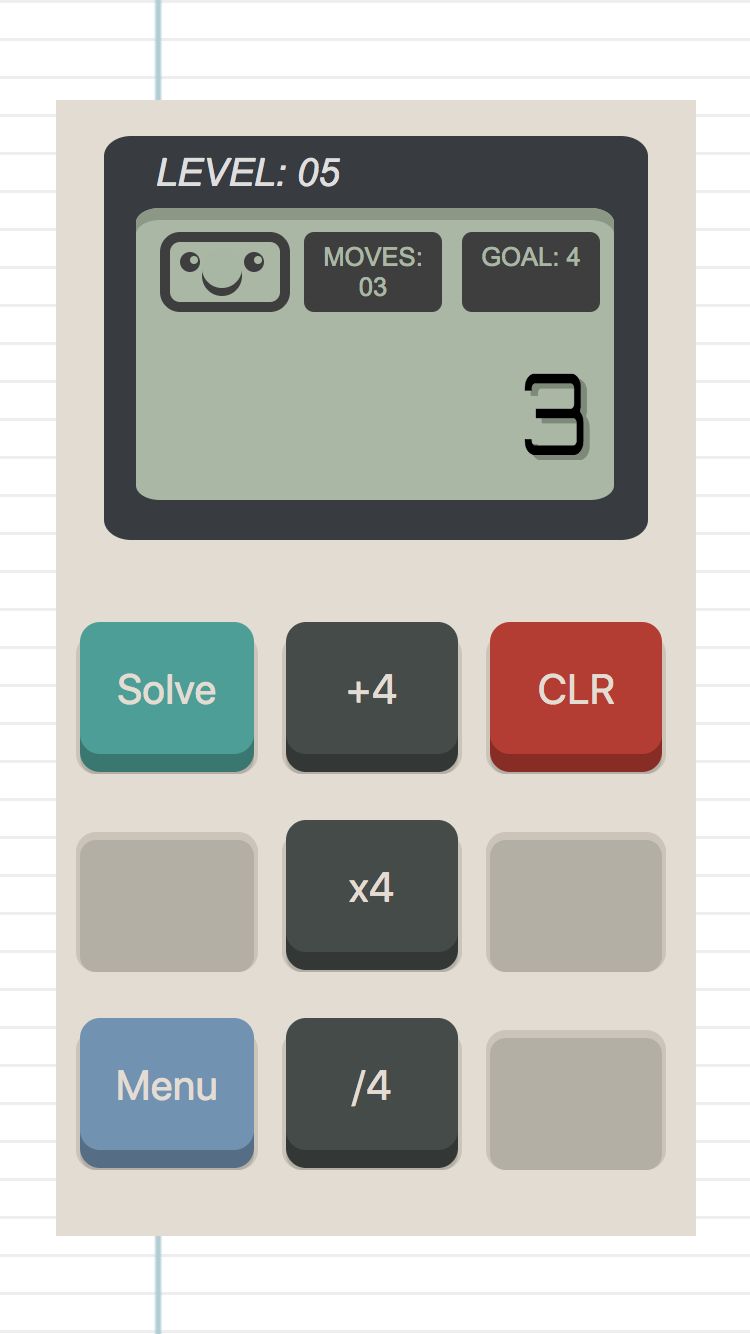Click the blank button right of x4

tap(576, 901)
